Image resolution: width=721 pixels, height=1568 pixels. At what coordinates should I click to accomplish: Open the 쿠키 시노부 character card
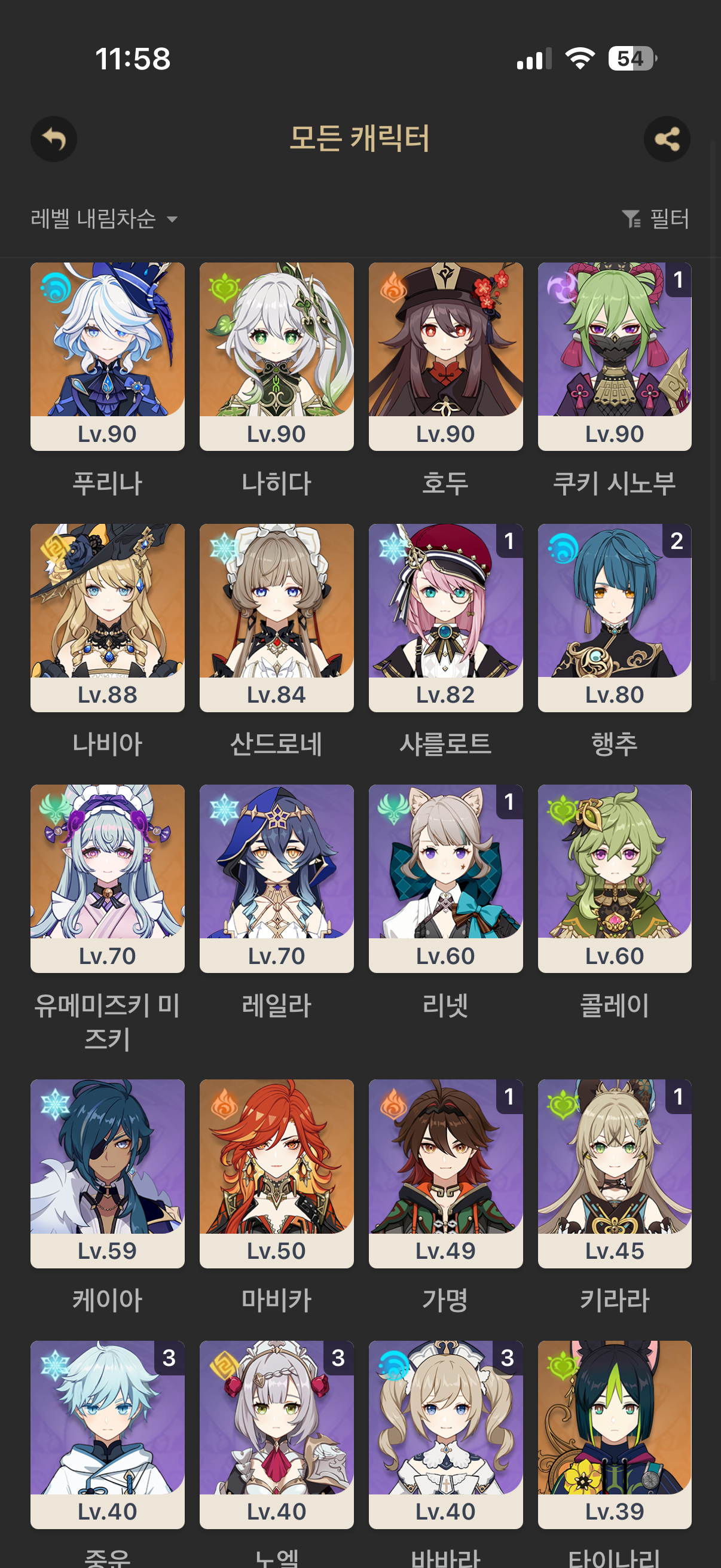point(615,356)
